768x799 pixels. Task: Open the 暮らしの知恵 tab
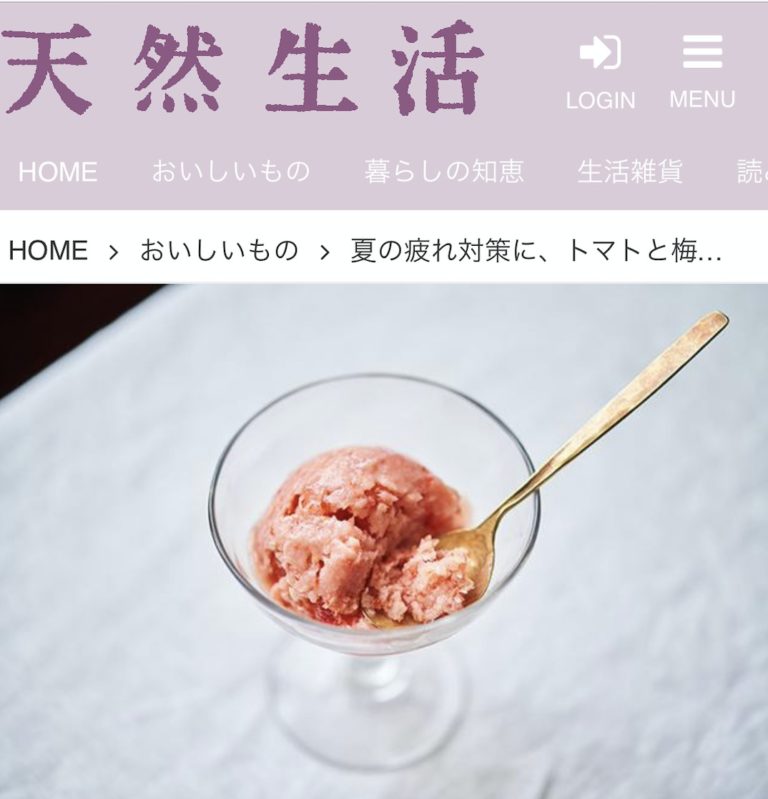click(444, 172)
